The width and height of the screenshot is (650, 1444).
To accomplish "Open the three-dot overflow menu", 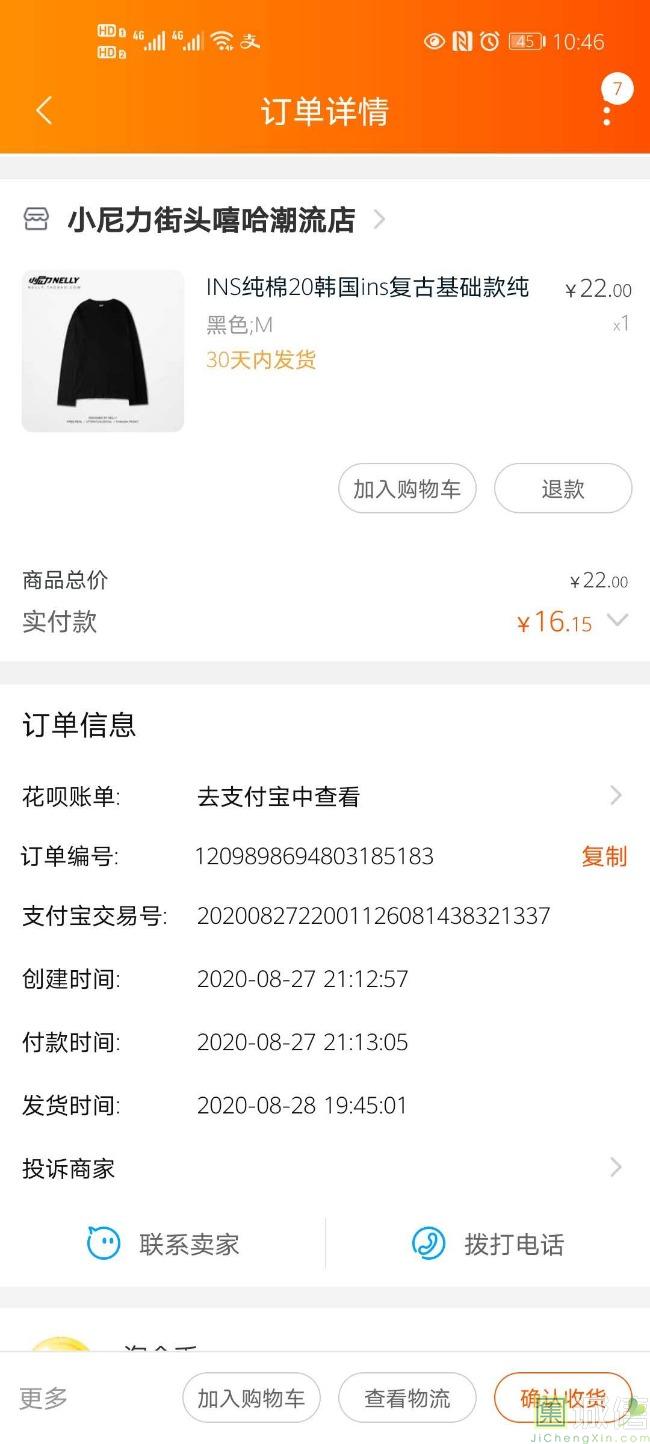I will (607, 112).
